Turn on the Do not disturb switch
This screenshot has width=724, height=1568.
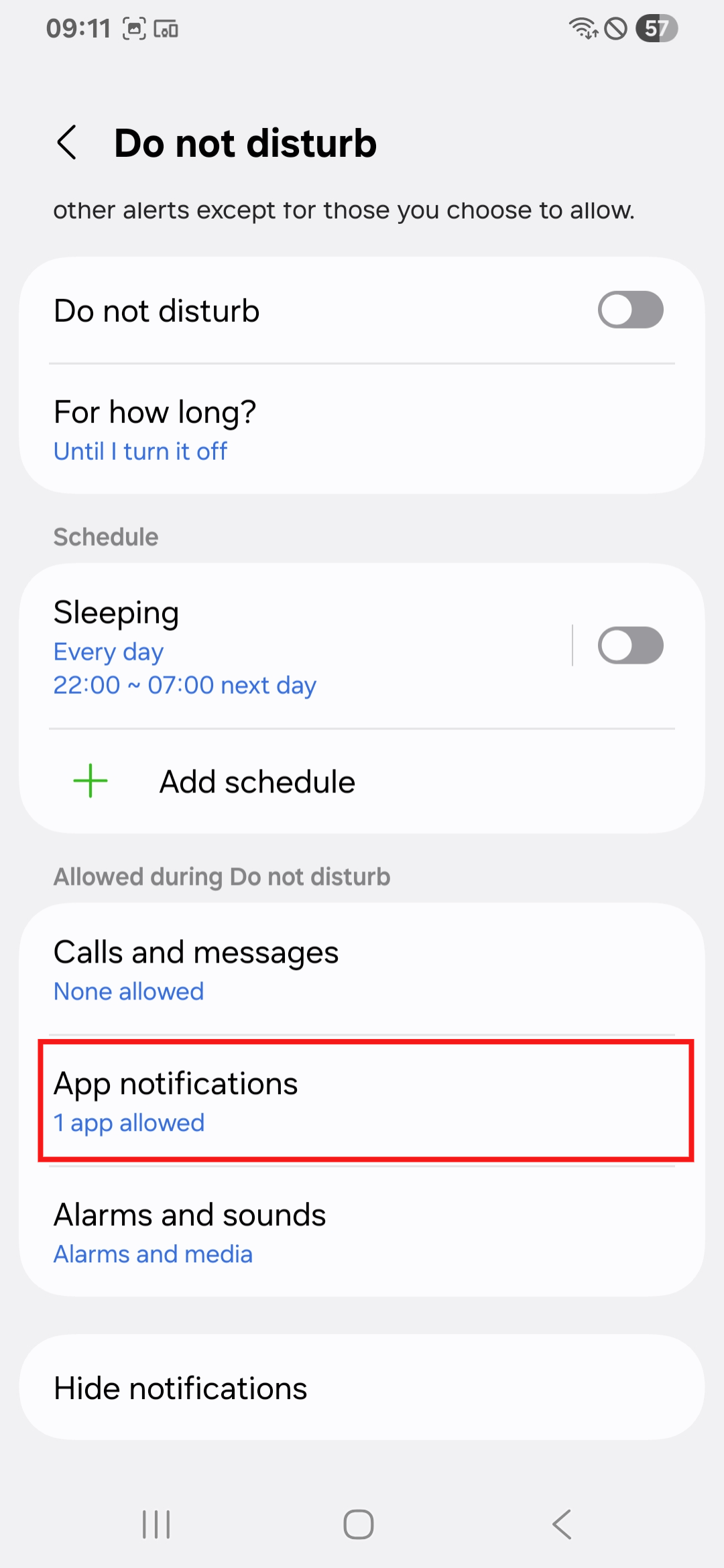[629, 310]
